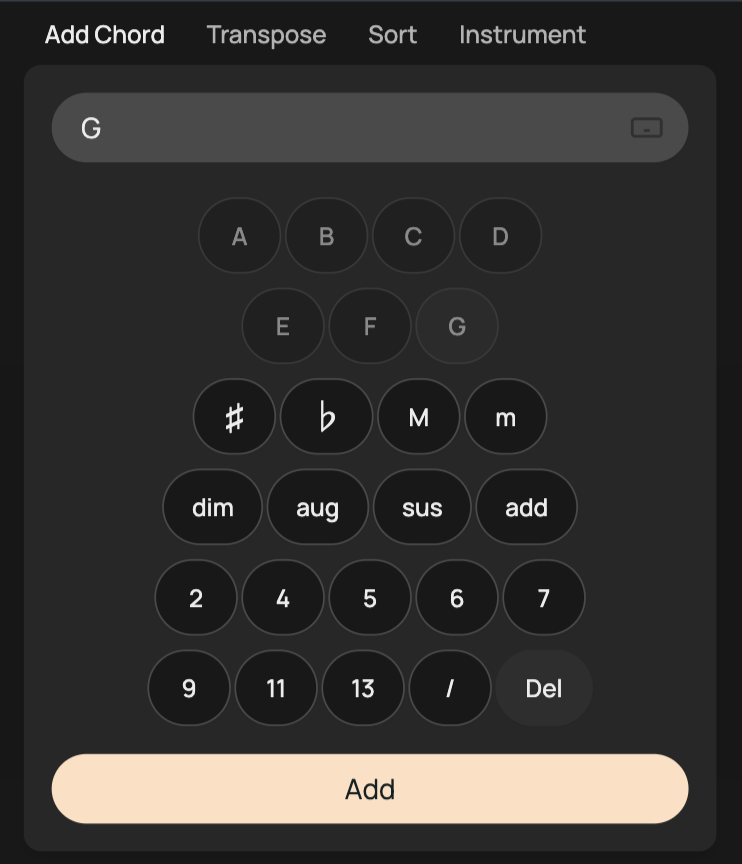Switch to the Transpose tab
This screenshot has height=864, width=742.
coord(266,34)
